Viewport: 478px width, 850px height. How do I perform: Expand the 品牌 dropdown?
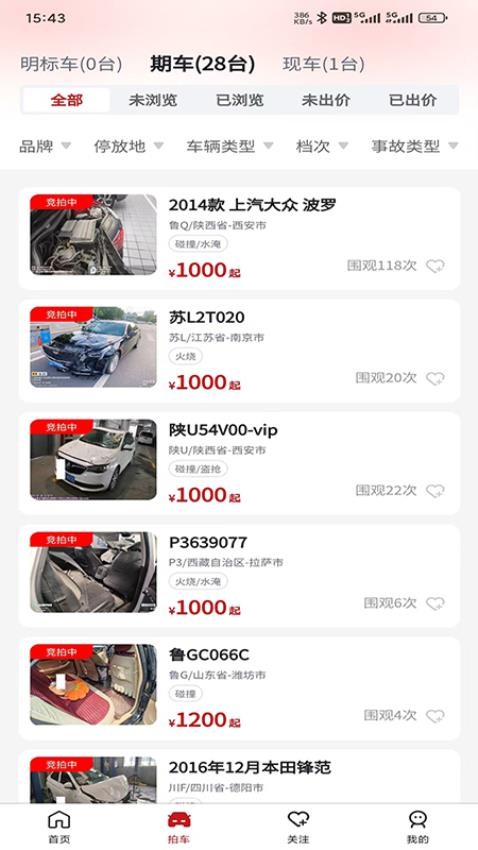(x=45, y=146)
